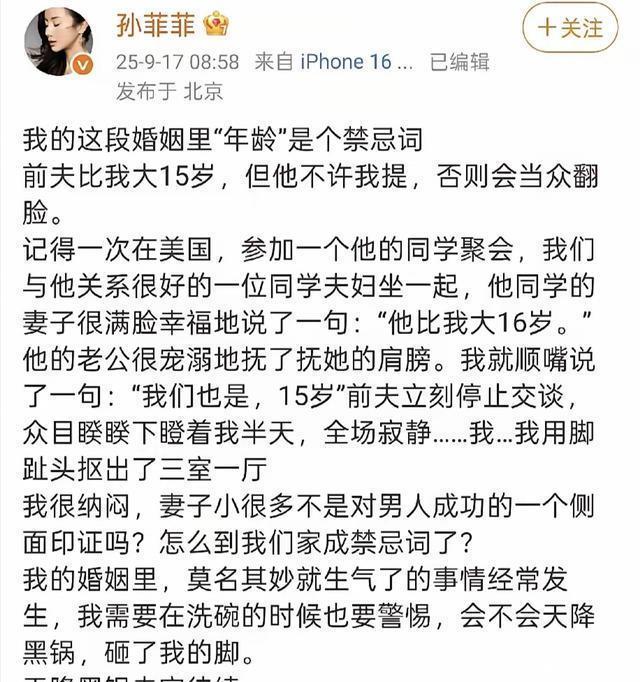Follow 孙菲菲 with the +关注 button
This screenshot has width=640, height=682.
[571, 28]
